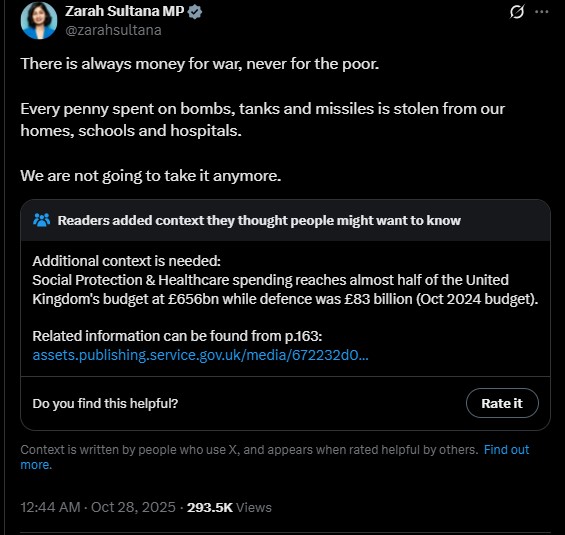Follow the Find out more link

click(x=275, y=457)
